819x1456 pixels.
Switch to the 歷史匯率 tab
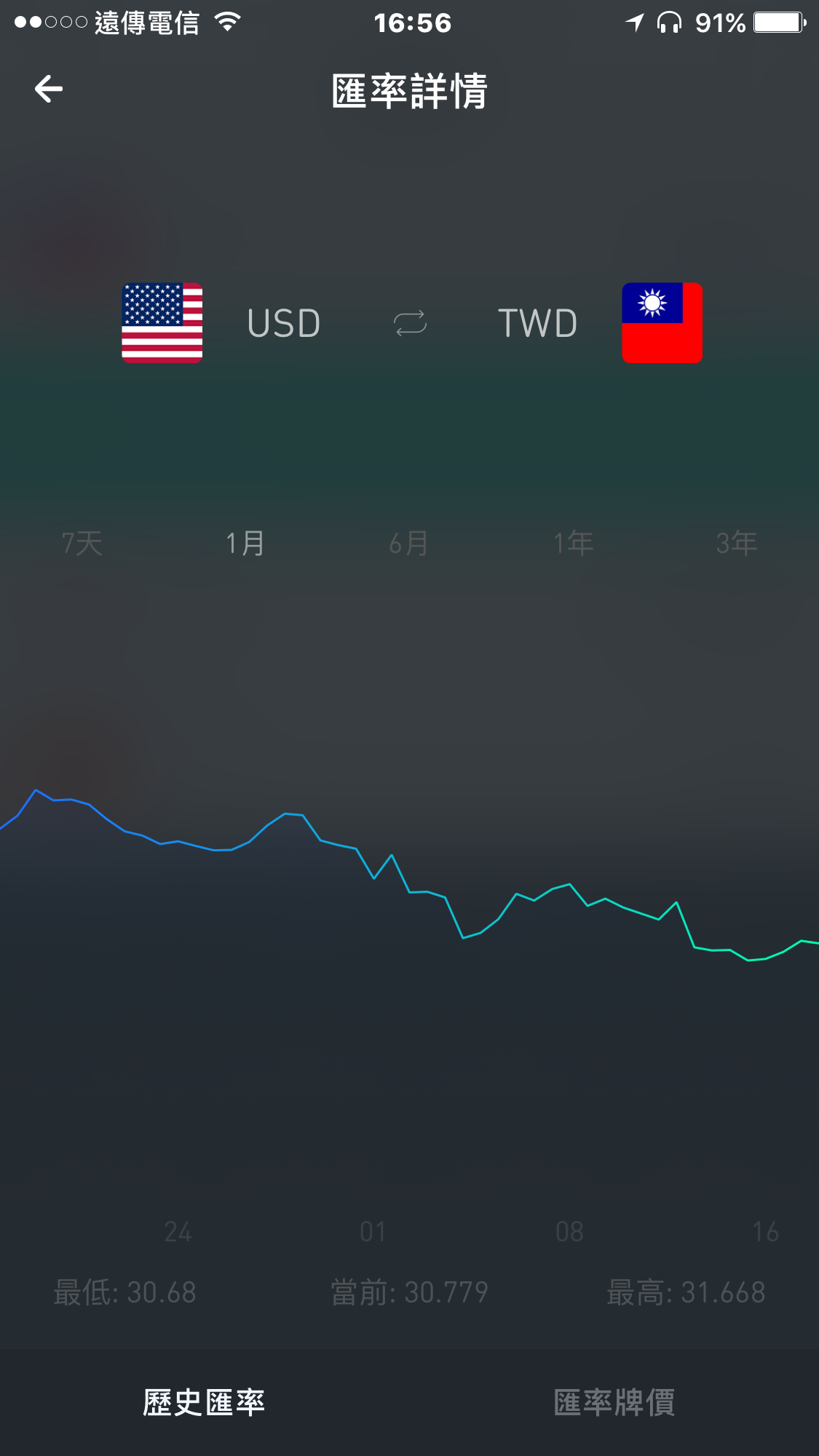pyautogui.click(x=204, y=1402)
